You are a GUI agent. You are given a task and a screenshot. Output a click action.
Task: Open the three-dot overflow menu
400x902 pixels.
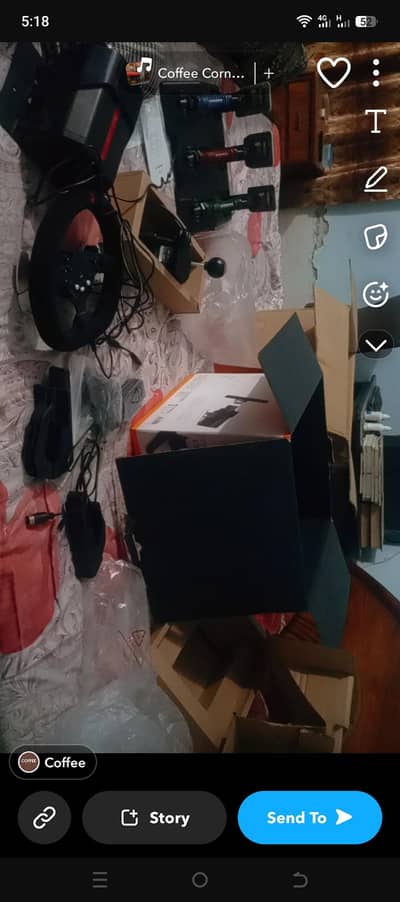[376, 73]
